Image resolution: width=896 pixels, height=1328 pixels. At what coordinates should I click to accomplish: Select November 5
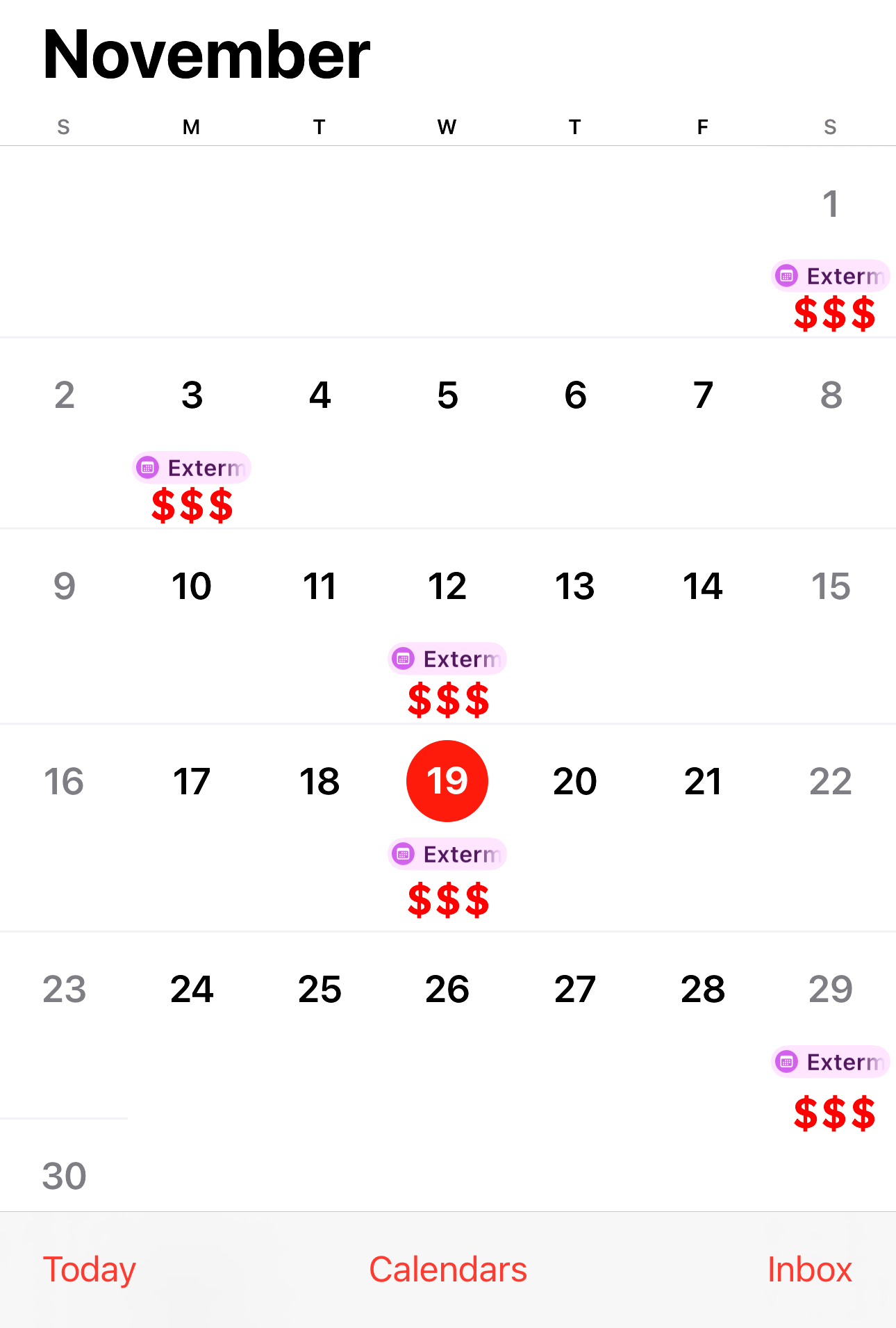pyautogui.click(x=447, y=395)
